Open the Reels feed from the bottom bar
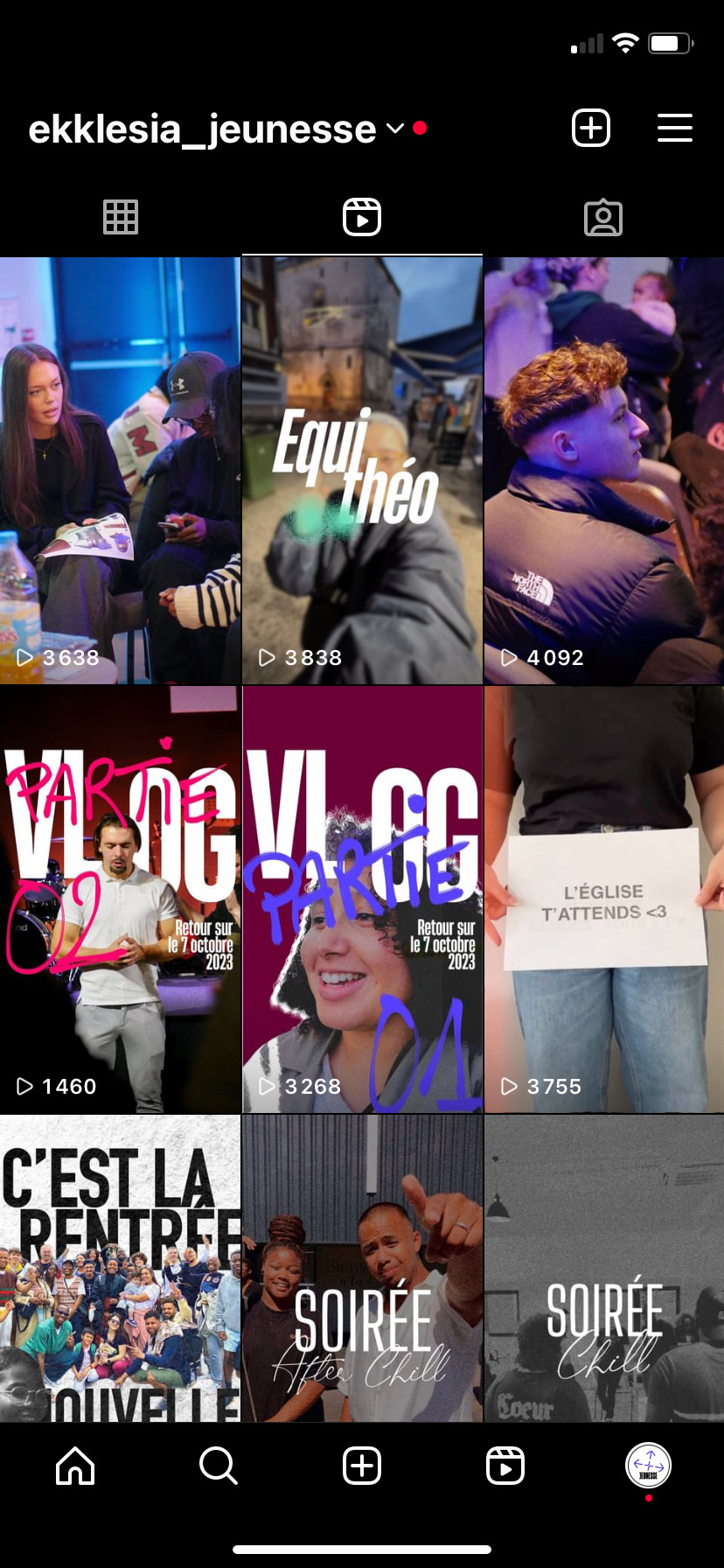This screenshot has width=724, height=1568. (x=505, y=1465)
